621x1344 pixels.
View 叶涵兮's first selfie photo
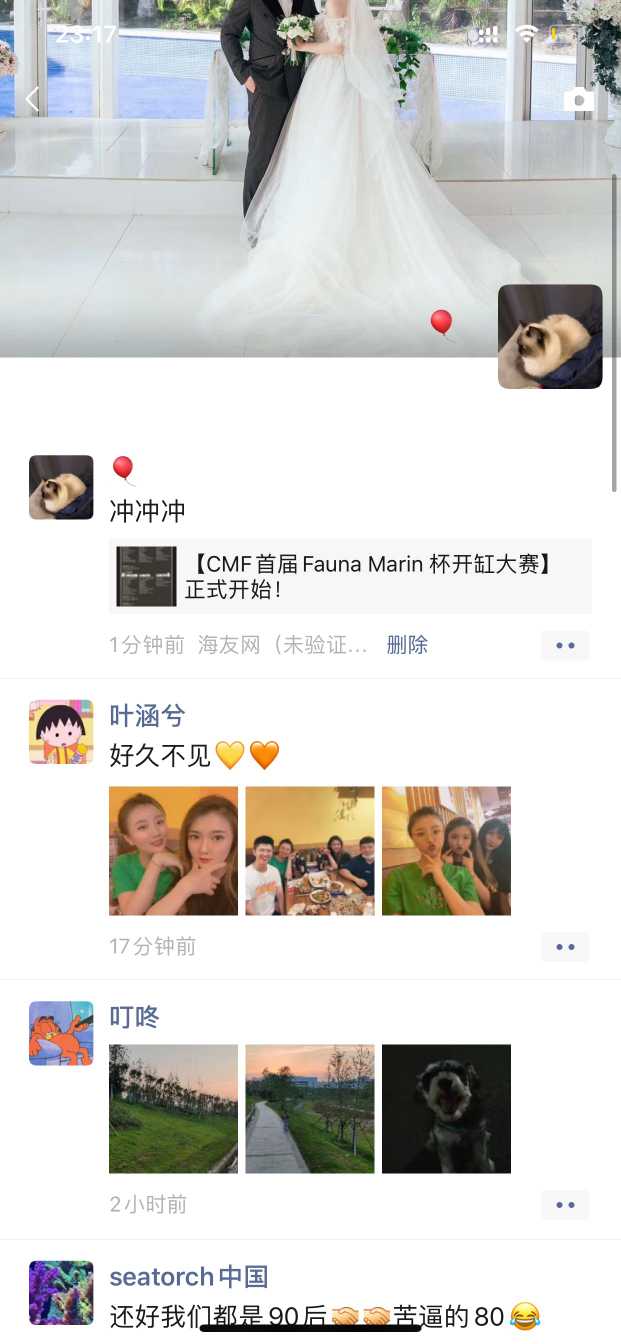coord(173,851)
